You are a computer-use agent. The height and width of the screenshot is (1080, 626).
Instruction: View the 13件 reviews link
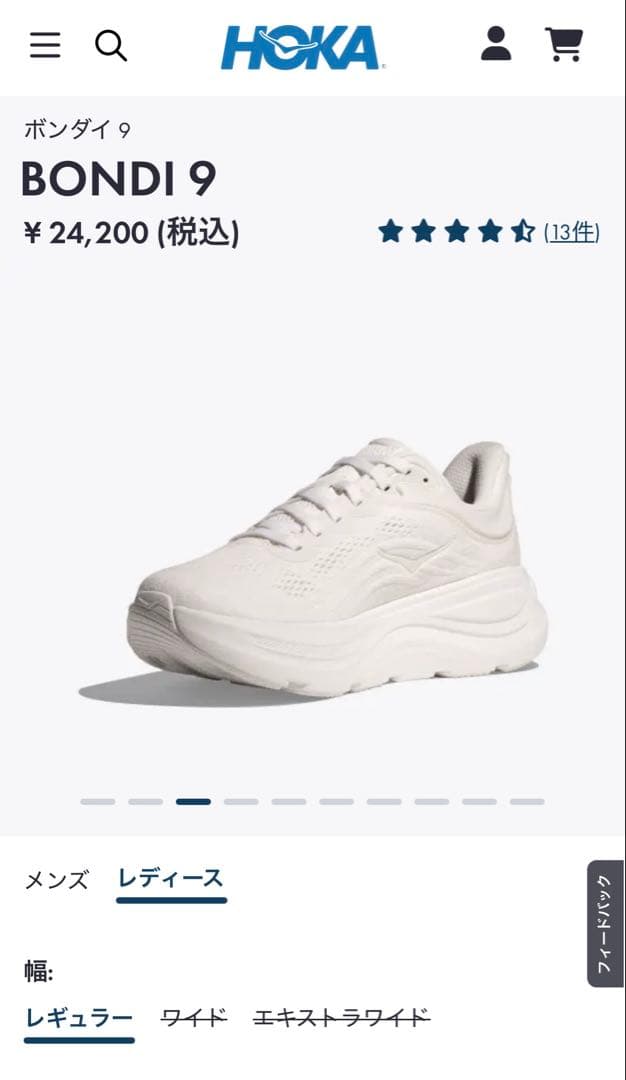click(572, 232)
